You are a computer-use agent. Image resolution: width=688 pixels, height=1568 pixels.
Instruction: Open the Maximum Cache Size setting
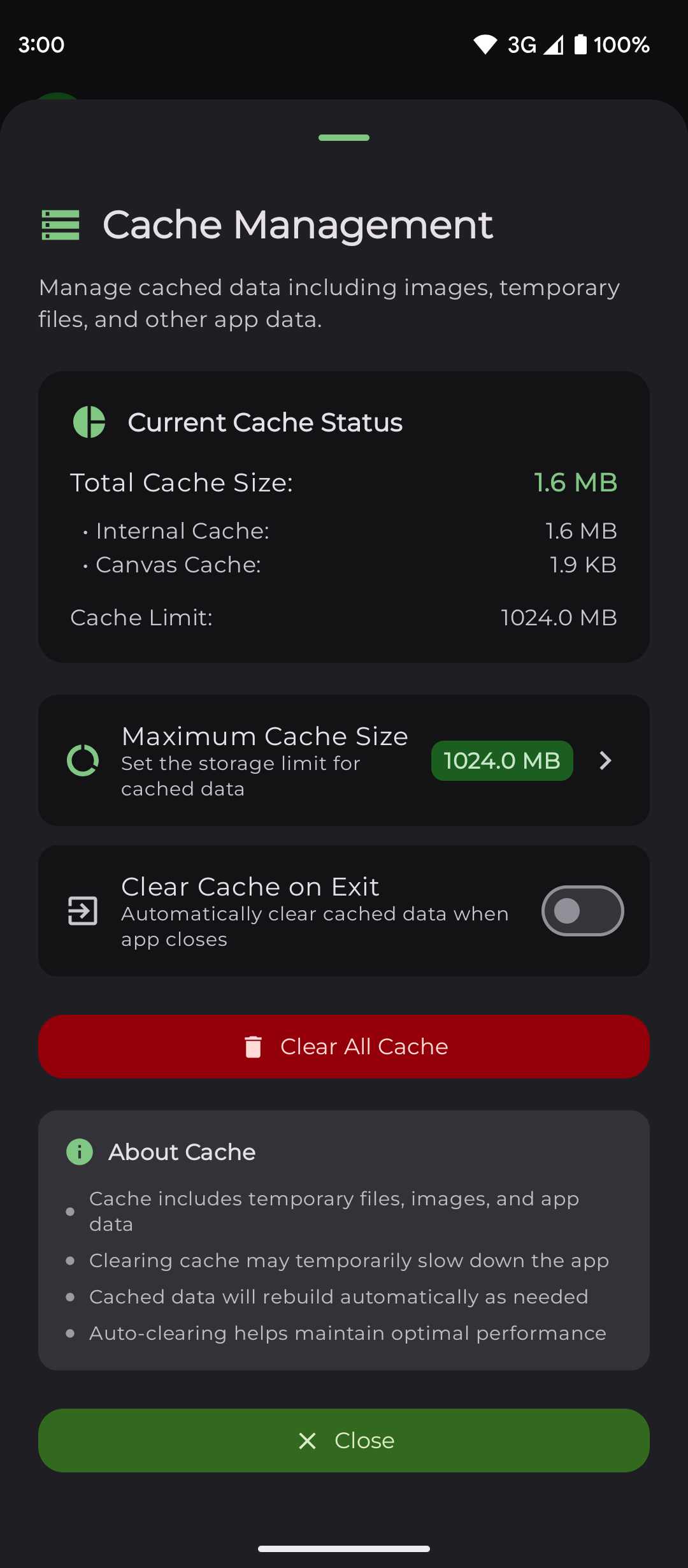(x=344, y=760)
